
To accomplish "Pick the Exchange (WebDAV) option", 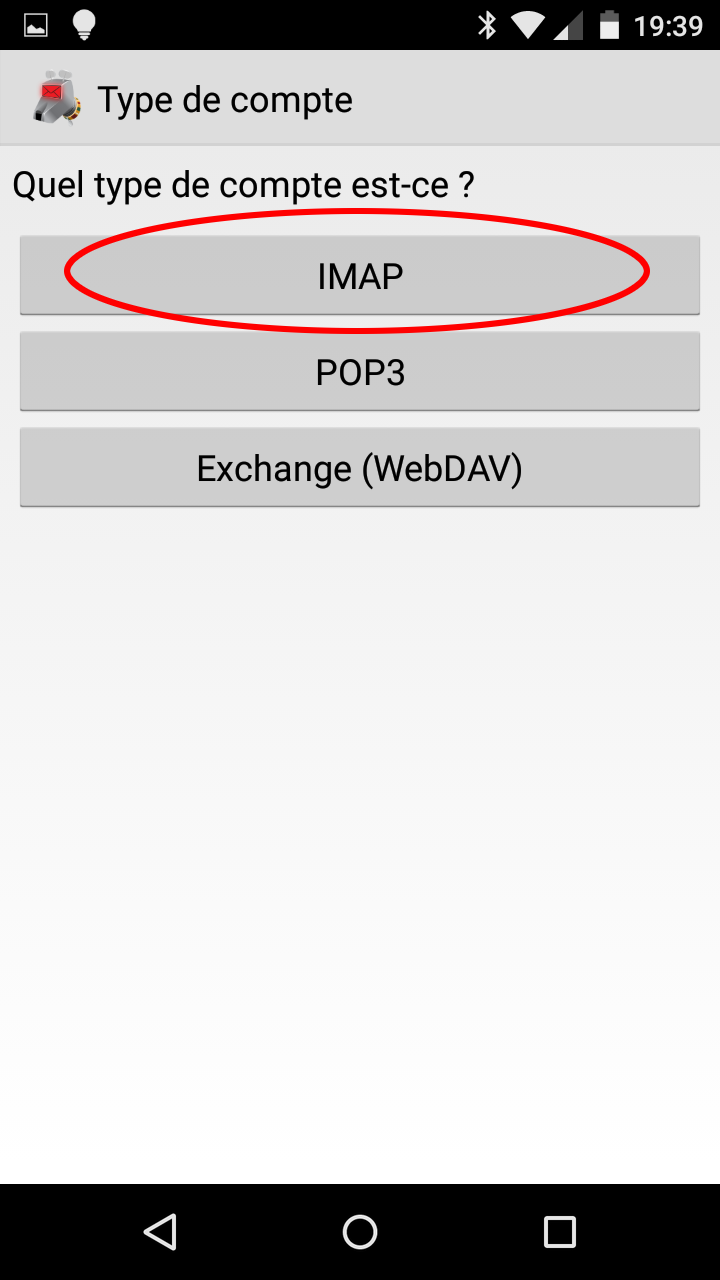I will click(x=360, y=468).
